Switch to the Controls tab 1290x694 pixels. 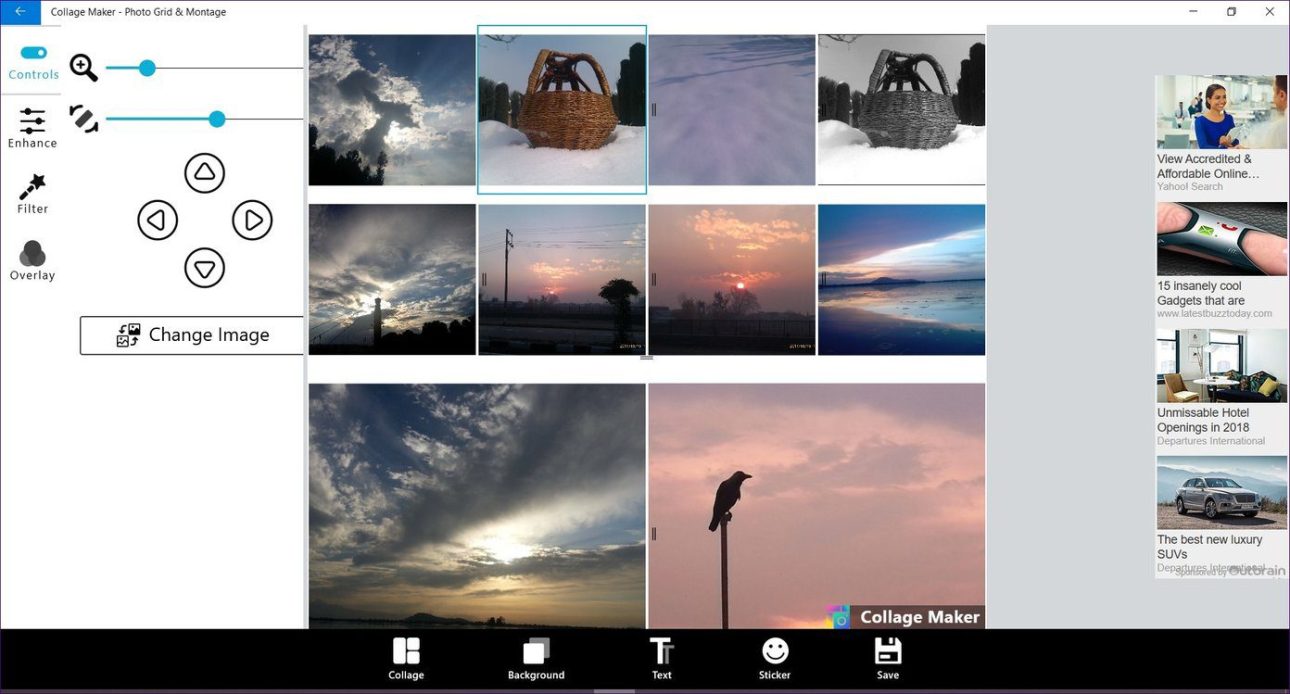(x=33, y=62)
